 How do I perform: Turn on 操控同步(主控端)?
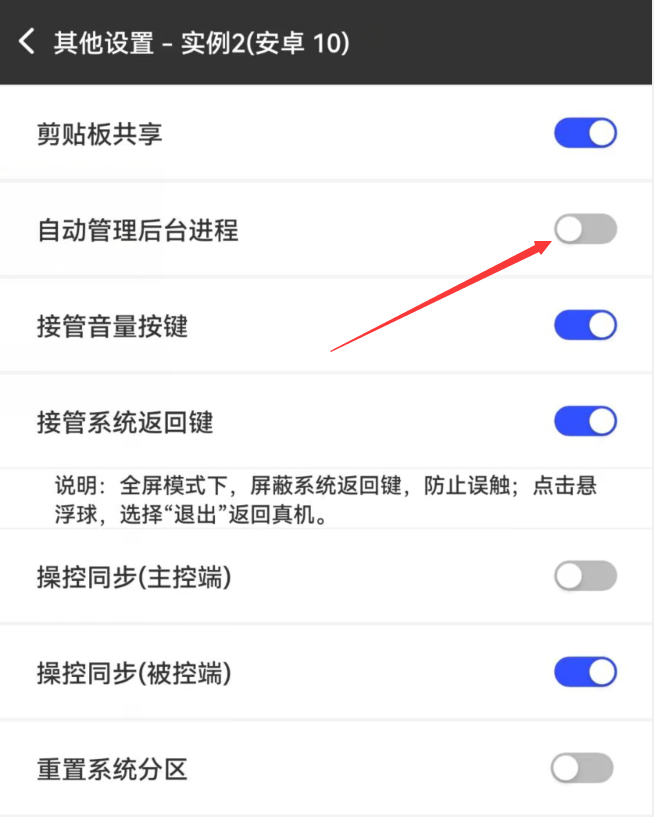[x=585, y=577]
